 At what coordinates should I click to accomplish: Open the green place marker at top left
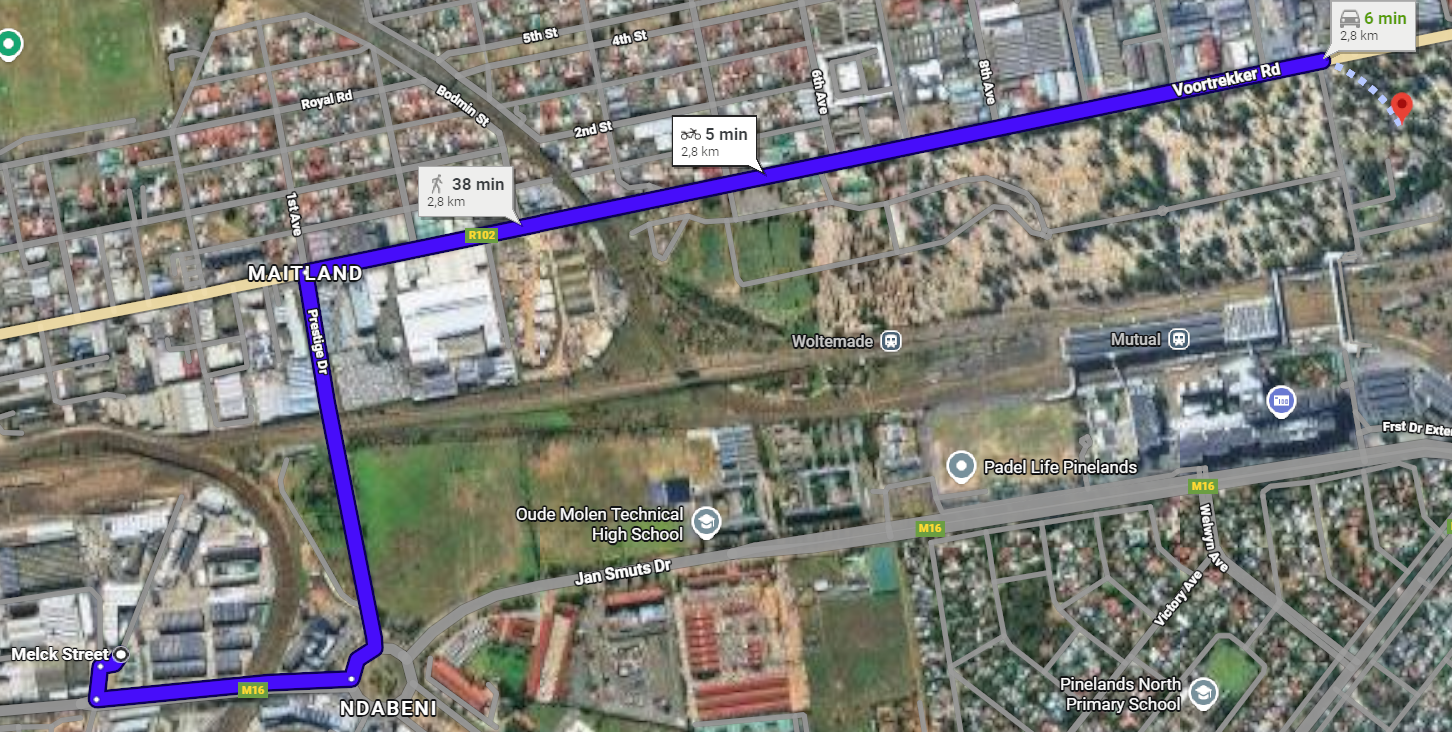point(10,43)
